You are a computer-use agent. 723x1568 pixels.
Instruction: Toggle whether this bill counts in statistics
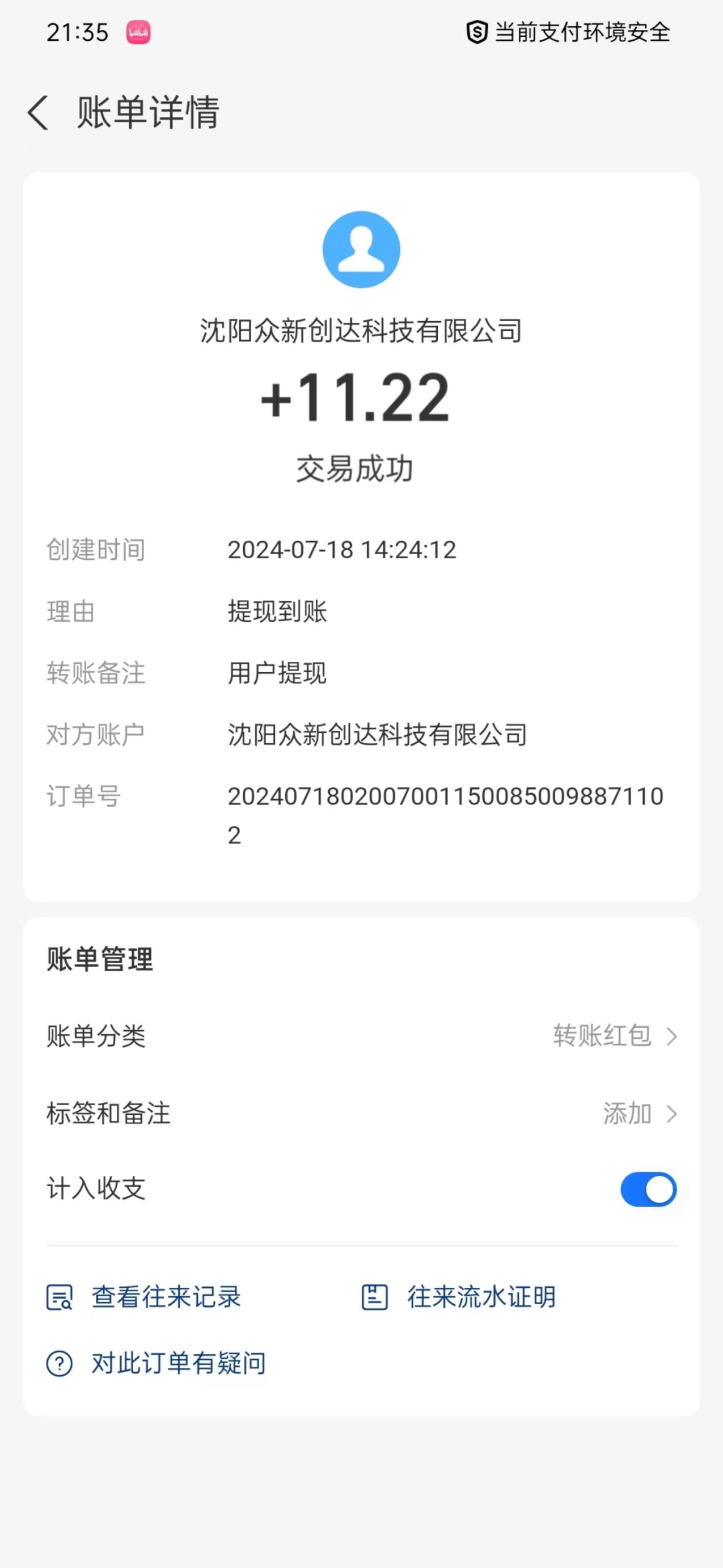647,1190
